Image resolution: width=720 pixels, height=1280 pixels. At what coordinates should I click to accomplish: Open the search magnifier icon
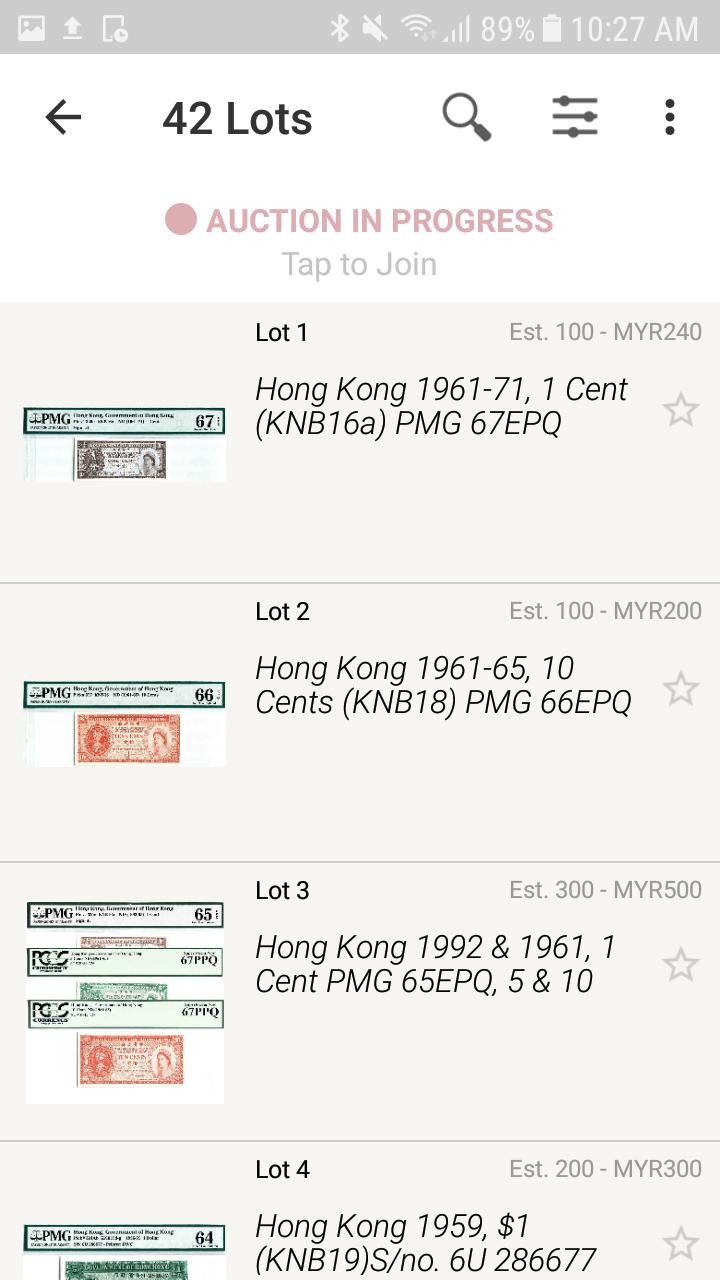(466, 118)
